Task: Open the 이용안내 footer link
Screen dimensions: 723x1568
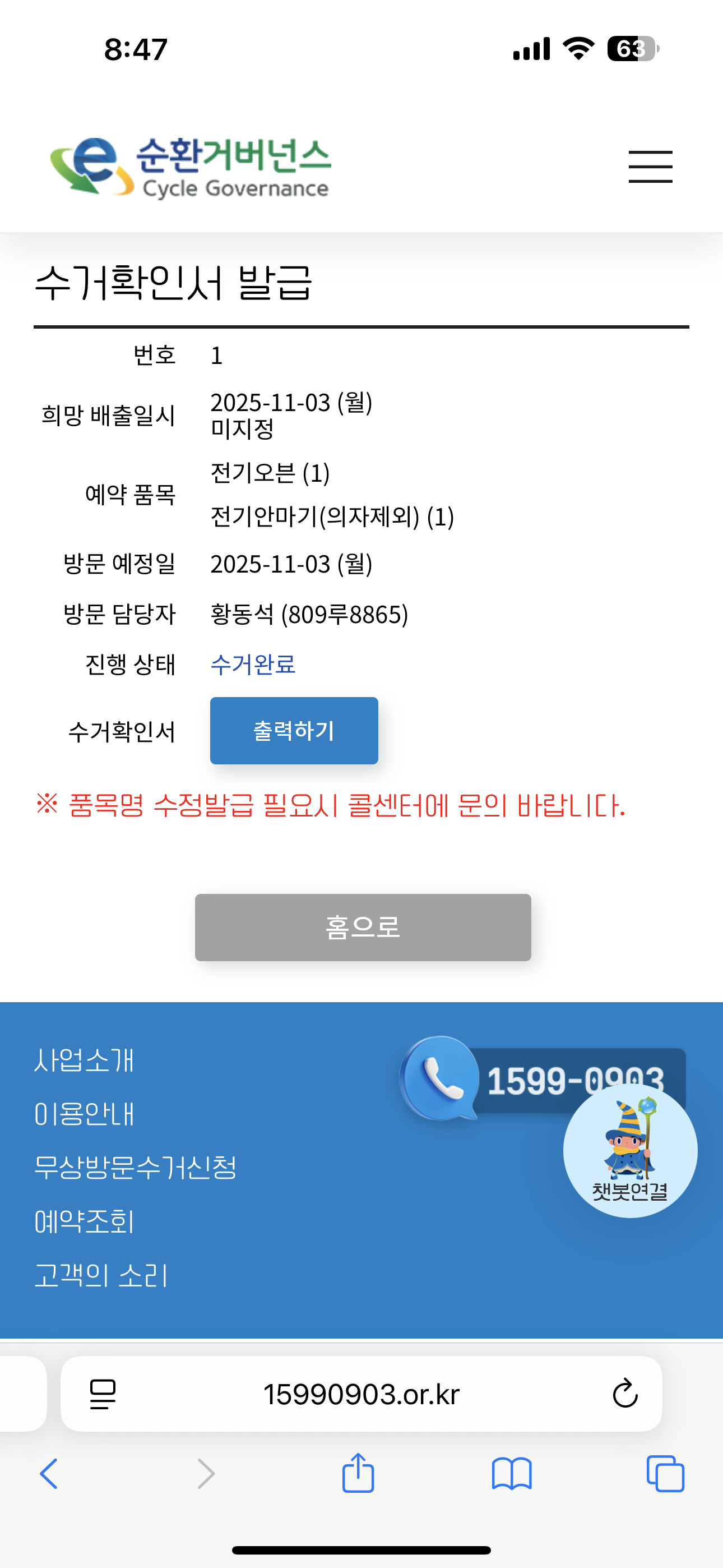Action: click(84, 1113)
